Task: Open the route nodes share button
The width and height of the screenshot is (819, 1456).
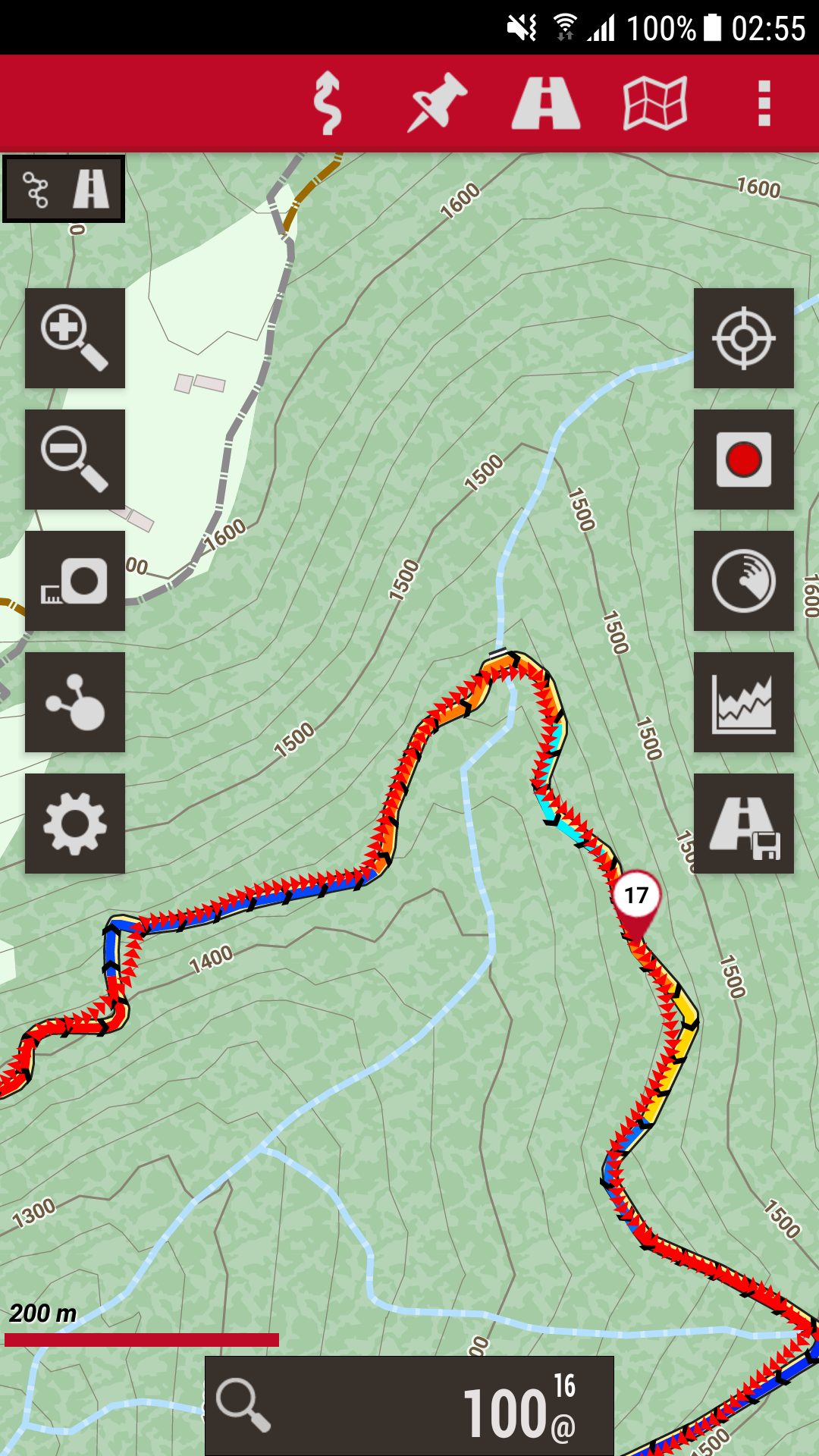Action: 75,702
